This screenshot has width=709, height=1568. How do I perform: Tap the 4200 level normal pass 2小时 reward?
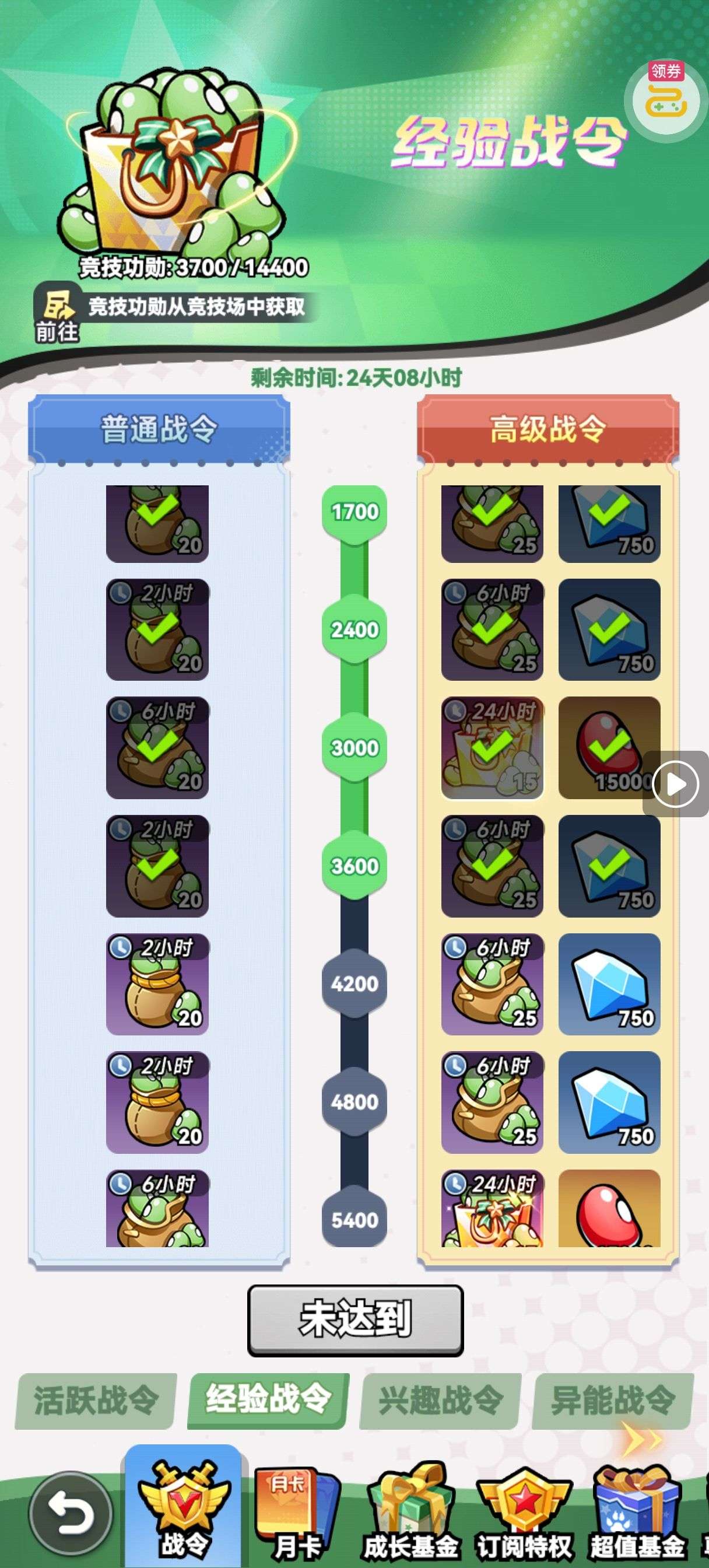click(x=157, y=984)
